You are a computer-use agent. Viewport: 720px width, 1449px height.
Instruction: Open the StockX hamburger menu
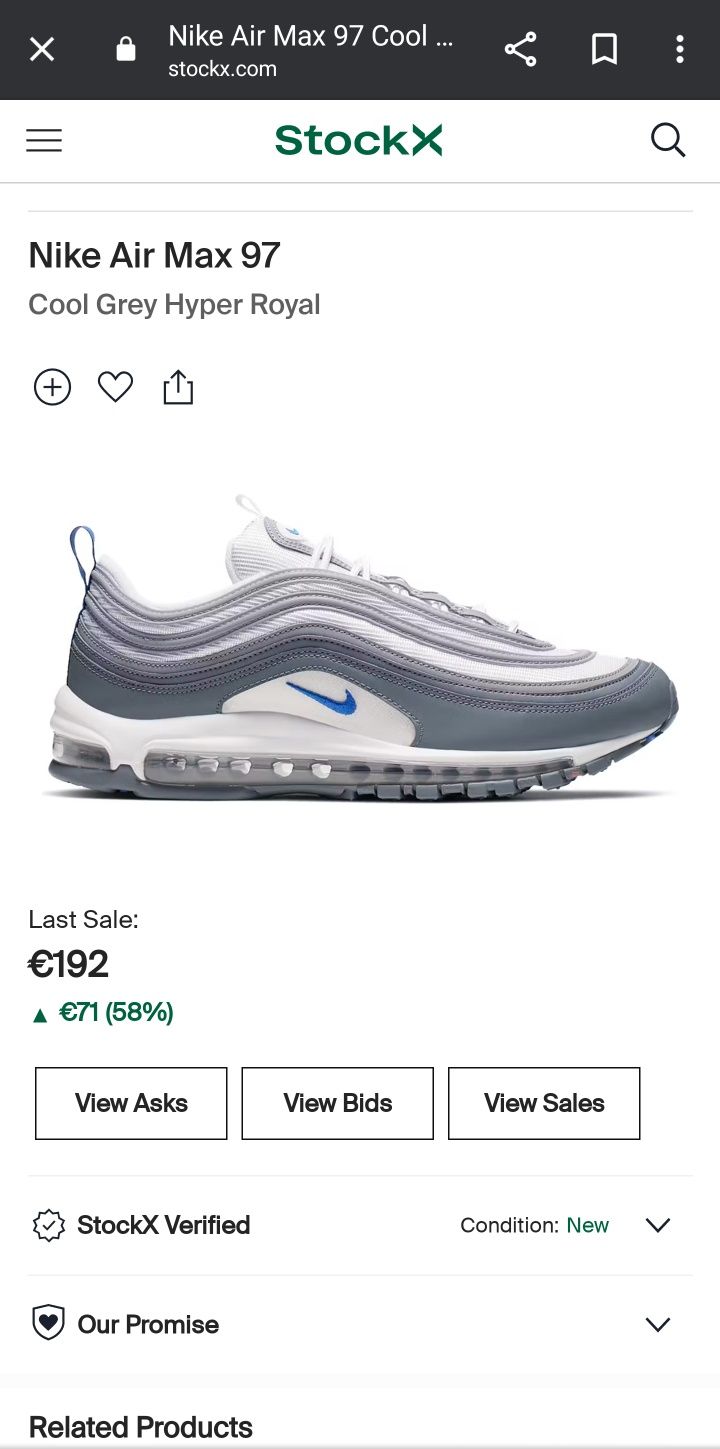click(x=44, y=141)
